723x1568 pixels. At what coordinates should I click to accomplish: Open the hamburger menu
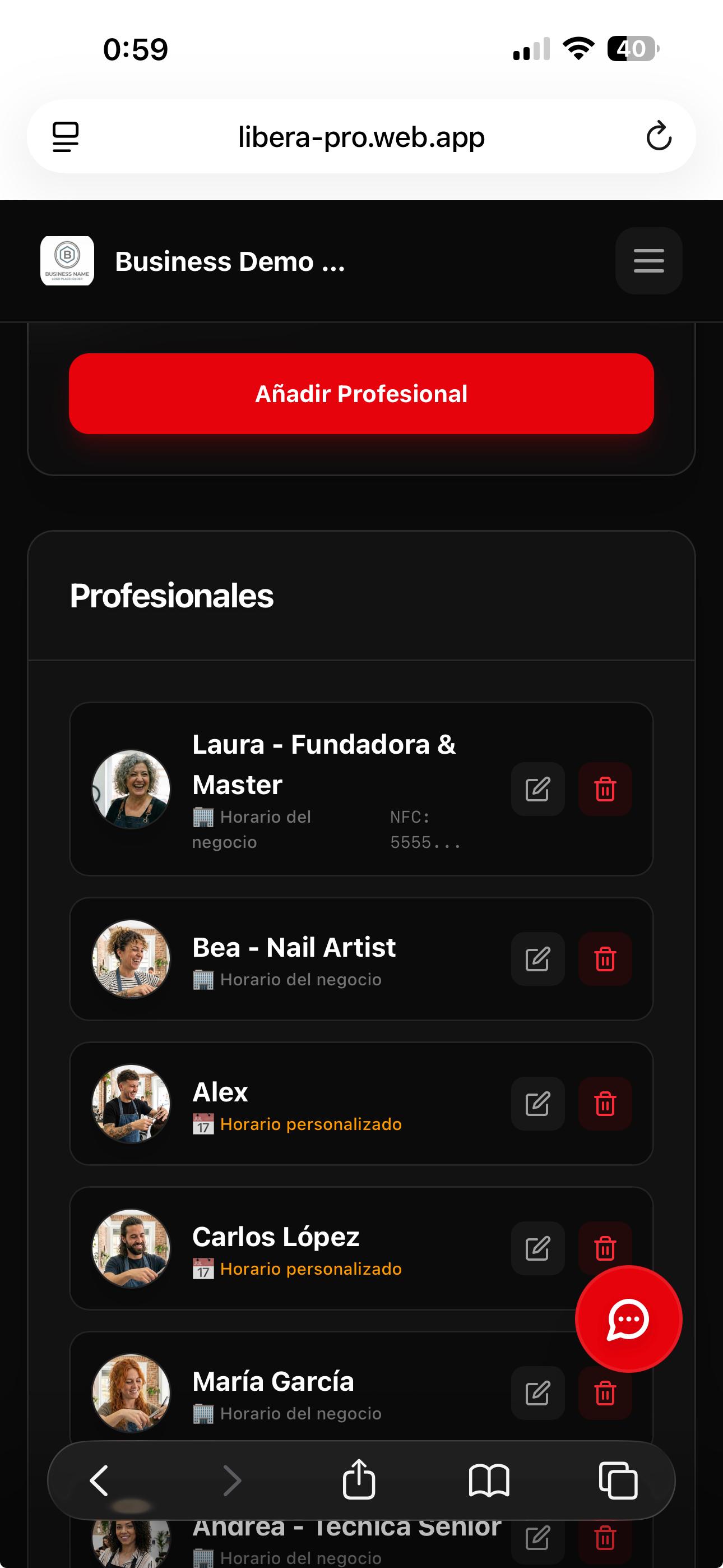(x=648, y=261)
